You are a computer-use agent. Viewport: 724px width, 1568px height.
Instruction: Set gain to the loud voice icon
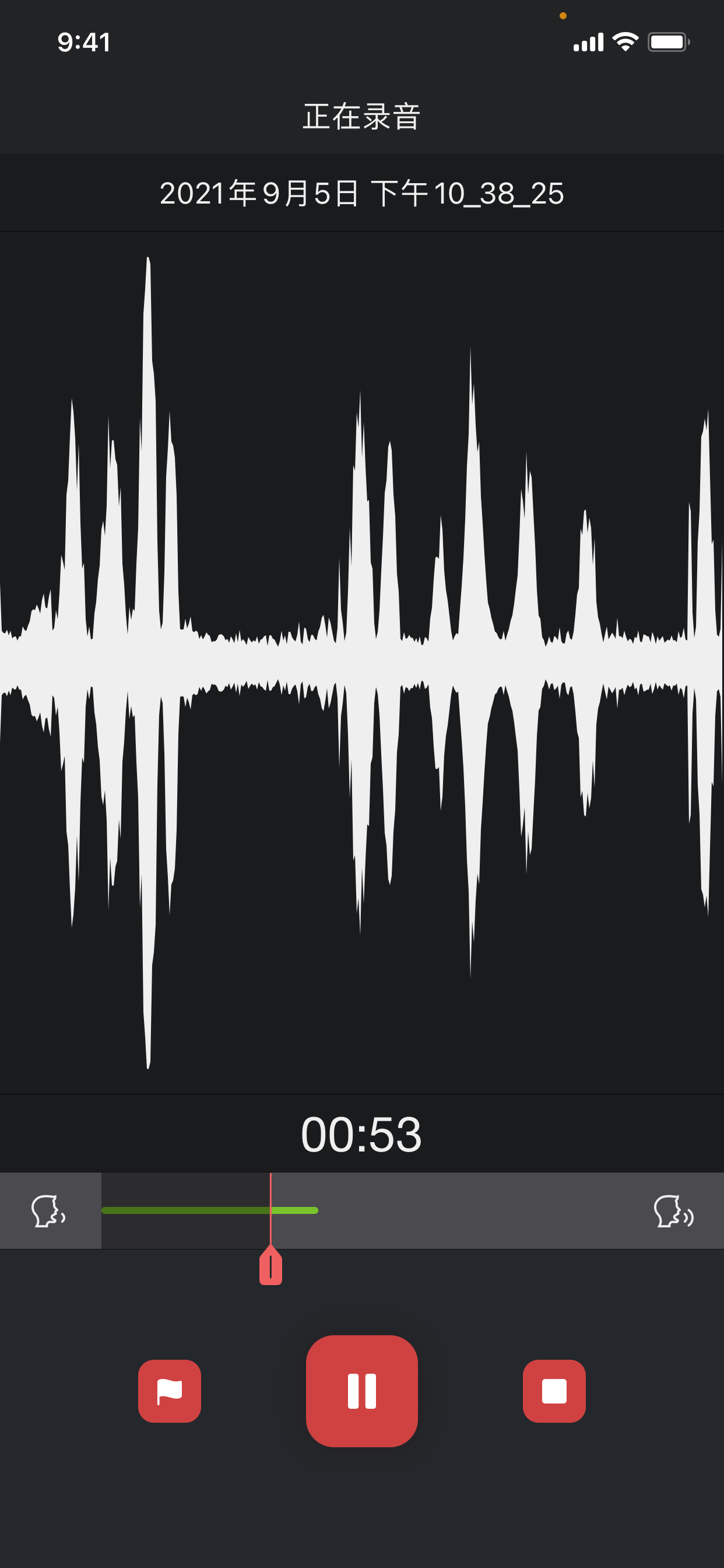tap(673, 1210)
